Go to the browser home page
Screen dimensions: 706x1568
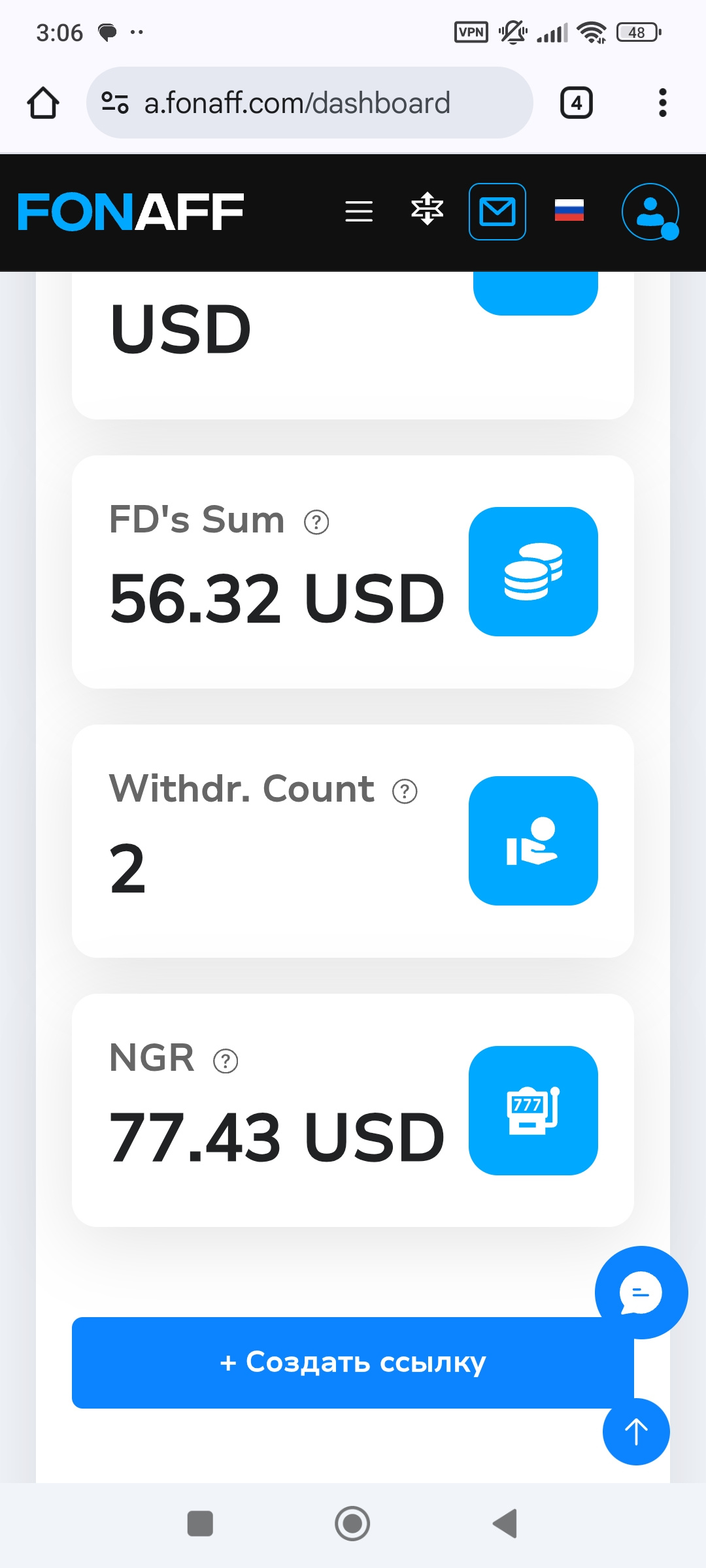[43, 103]
